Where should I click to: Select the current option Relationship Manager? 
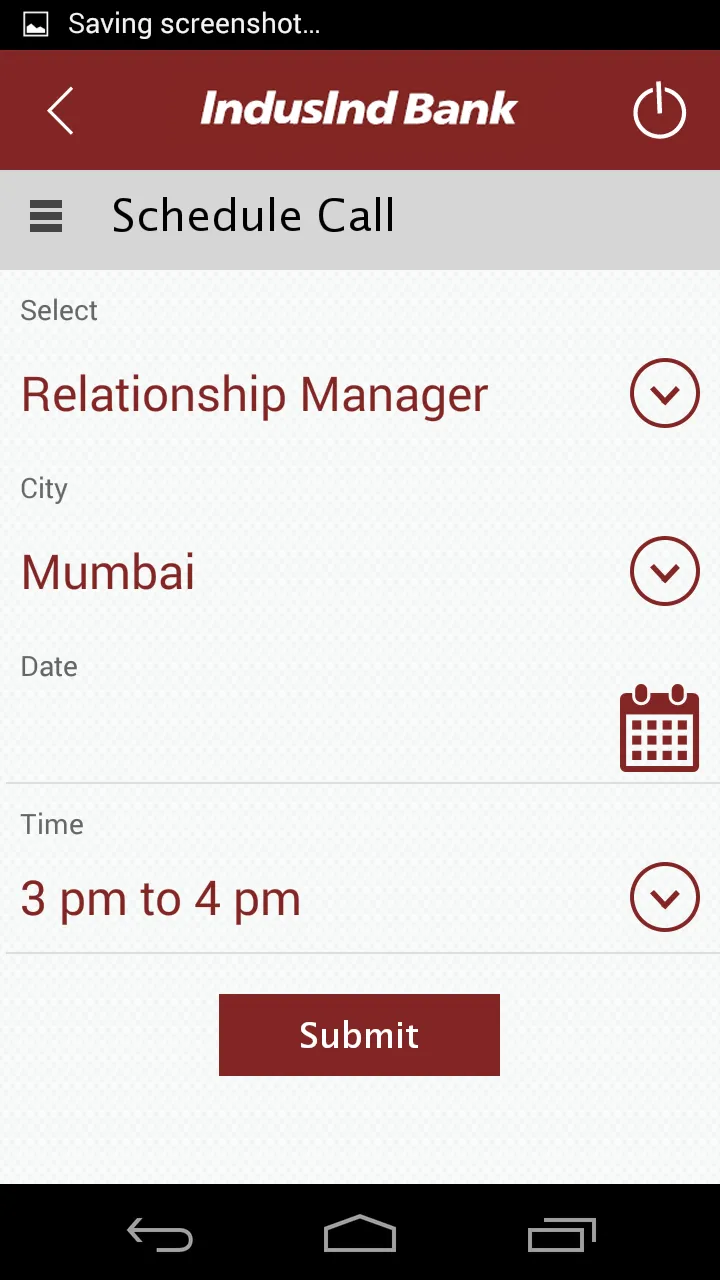(254, 393)
